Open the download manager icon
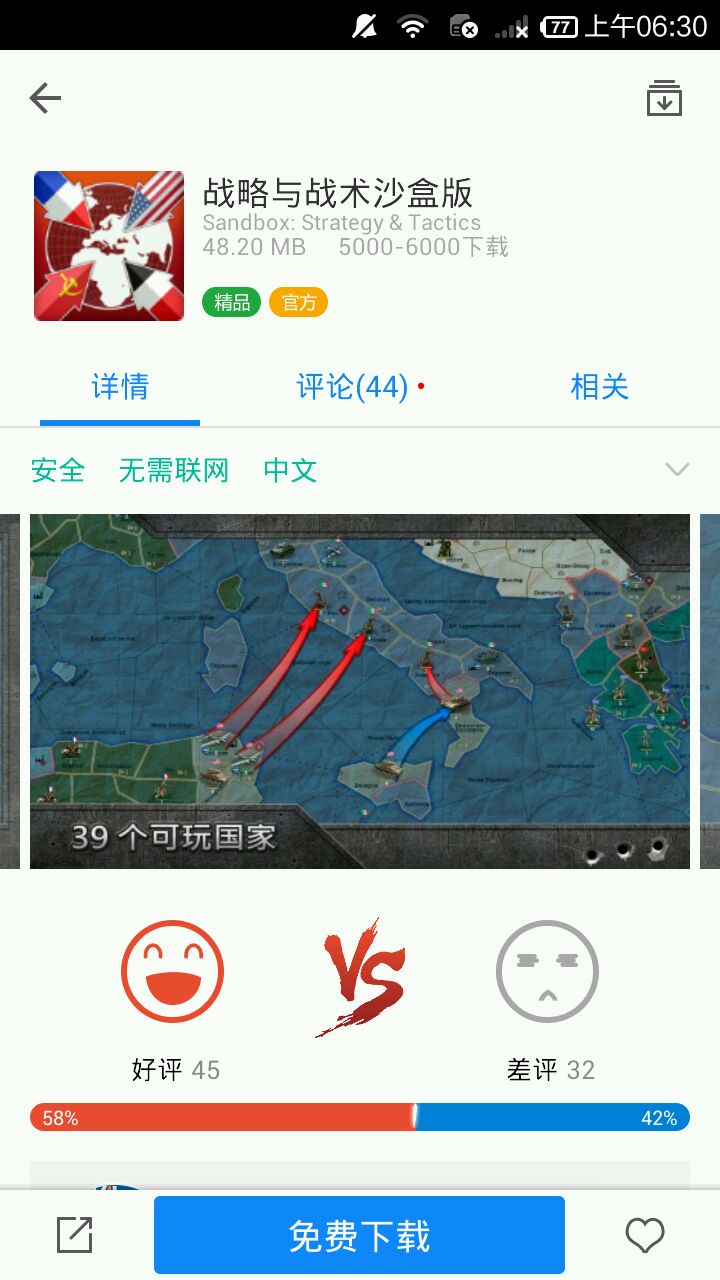The image size is (720, 1280). coord(664,98)
